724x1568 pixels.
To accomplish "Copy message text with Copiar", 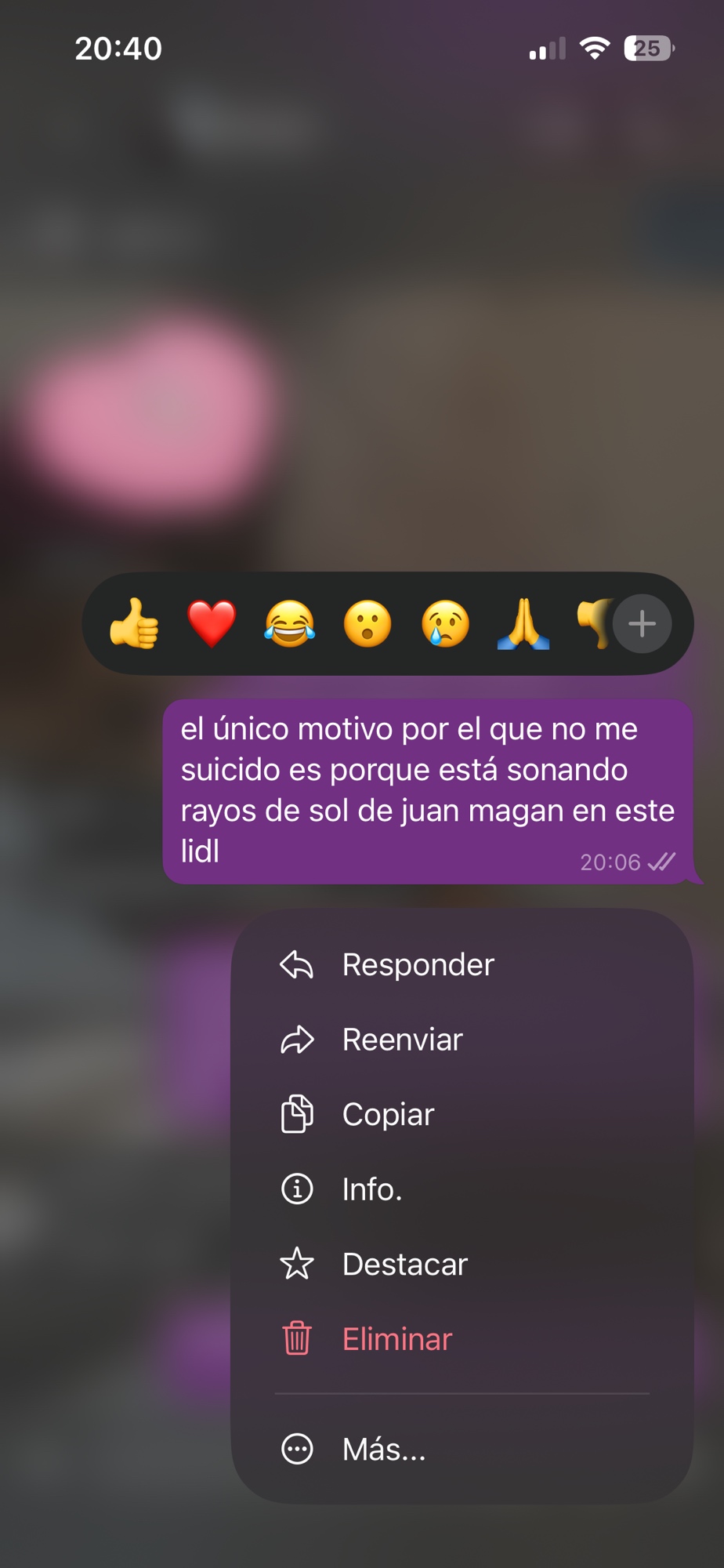I will coord(388,1115).
